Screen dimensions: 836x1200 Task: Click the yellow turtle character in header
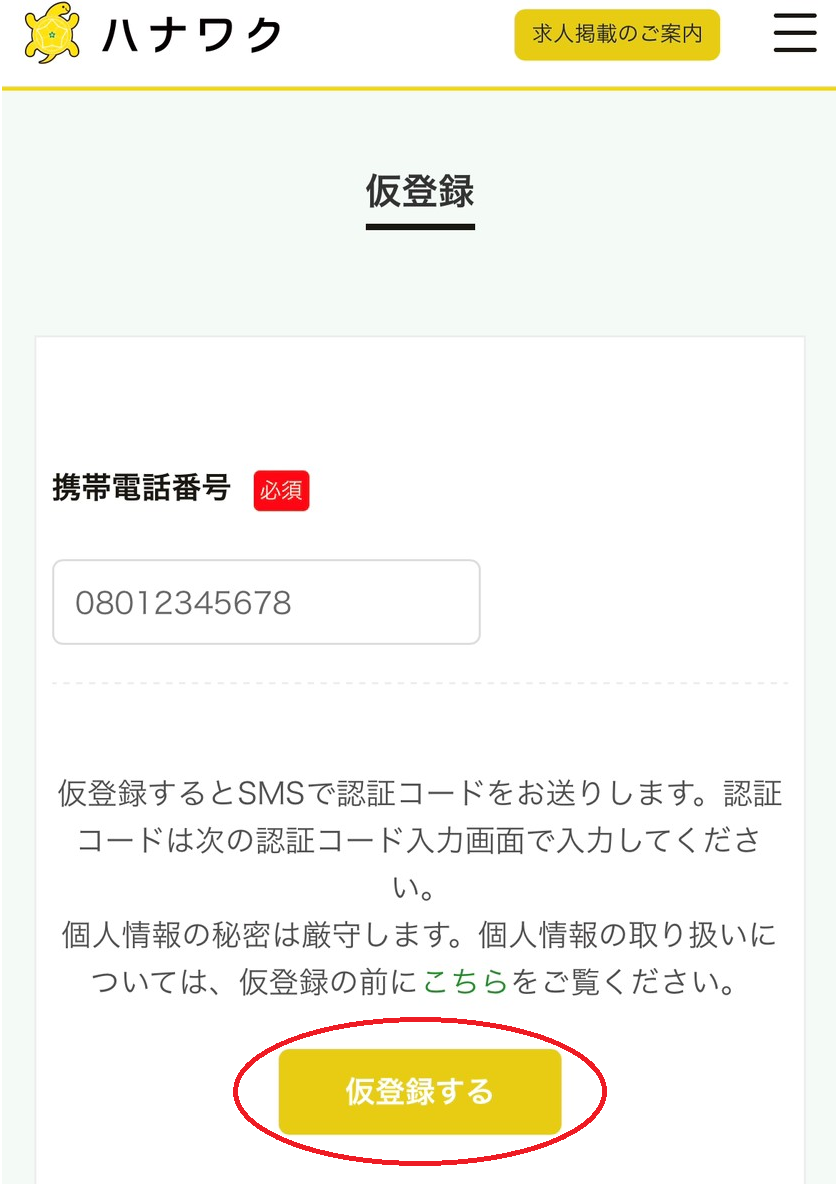click(x=52, y=33)
